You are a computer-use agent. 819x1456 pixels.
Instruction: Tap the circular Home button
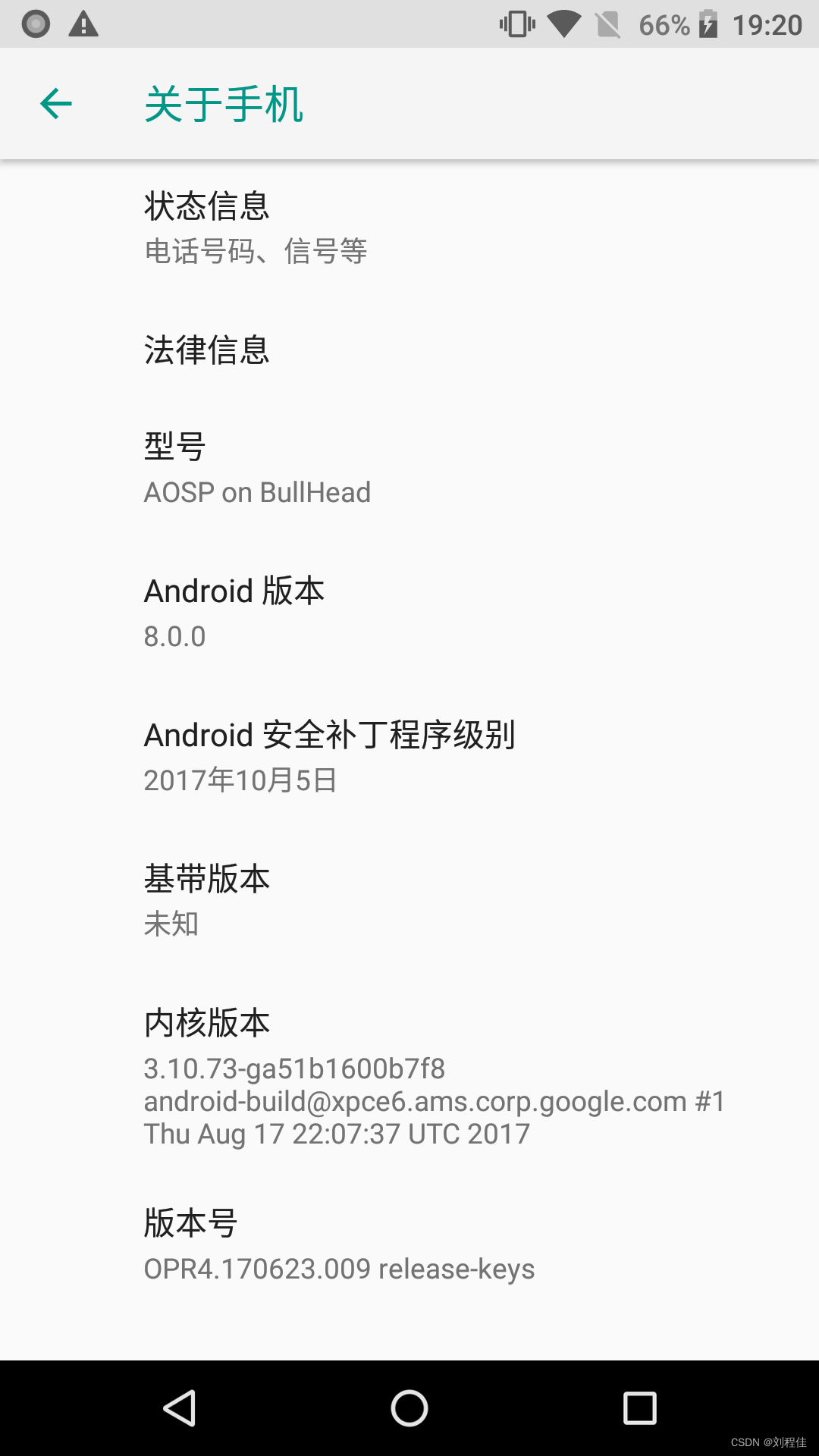click(x=409, y=1405)
